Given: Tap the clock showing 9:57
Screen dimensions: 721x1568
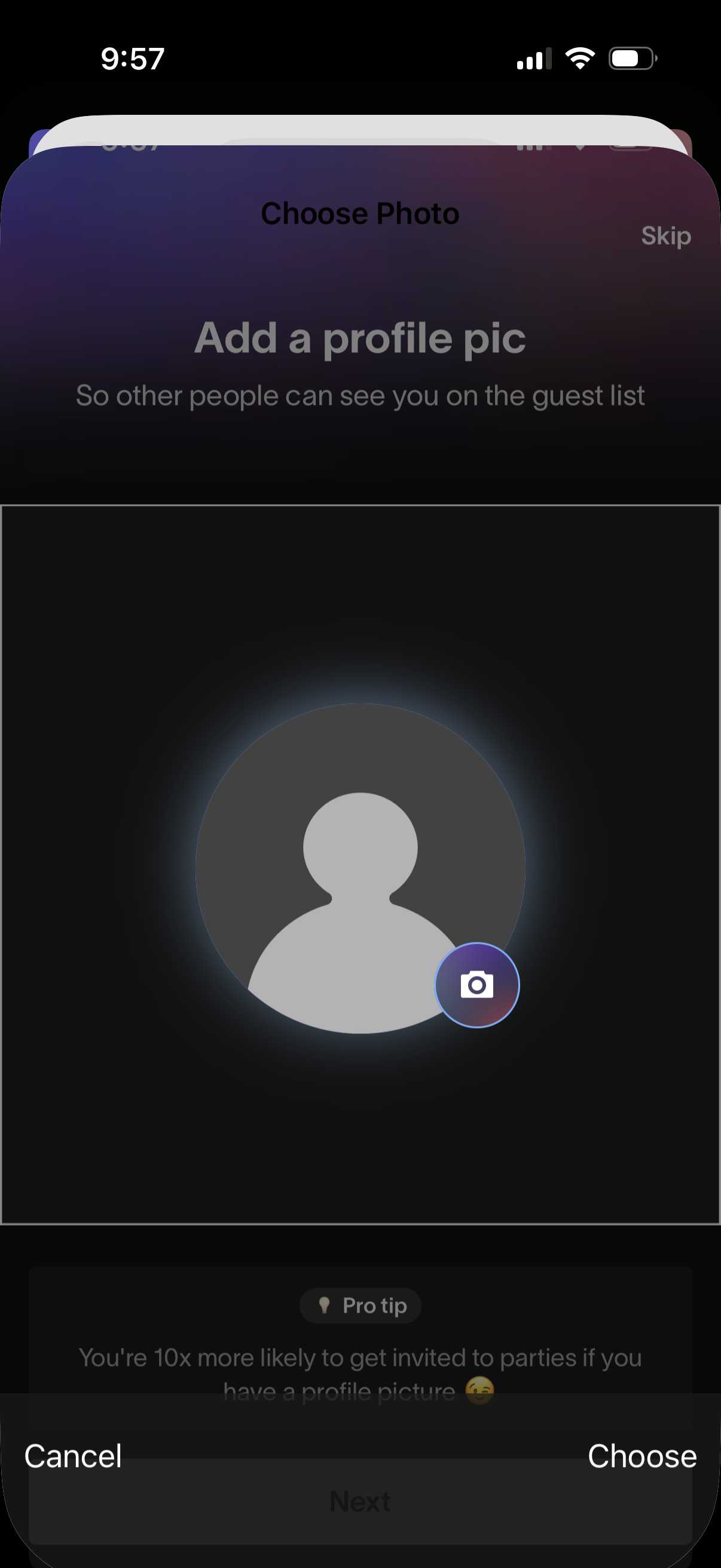Looking at the screenshot, I should point(132,58).
